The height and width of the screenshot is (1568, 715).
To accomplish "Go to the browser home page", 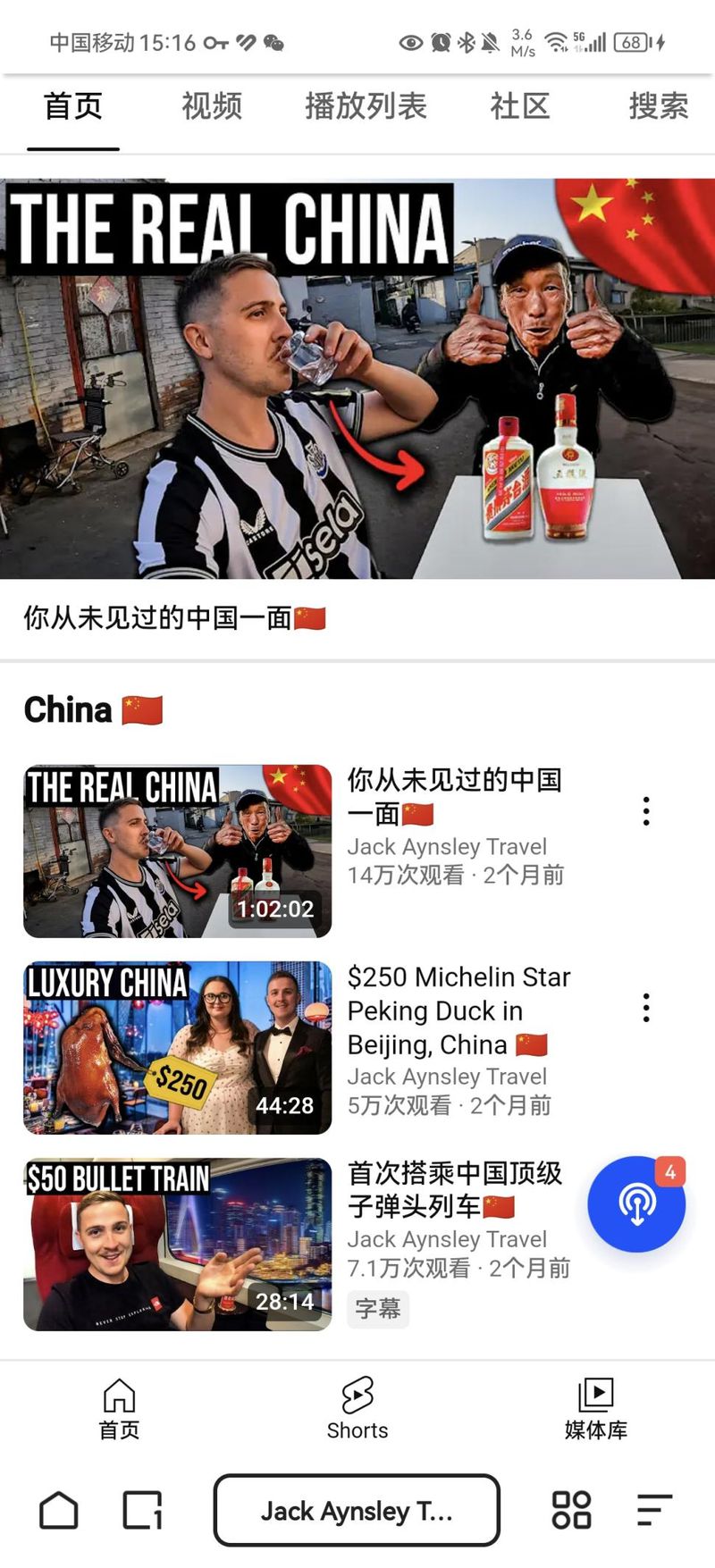I will pos(59,1511).
